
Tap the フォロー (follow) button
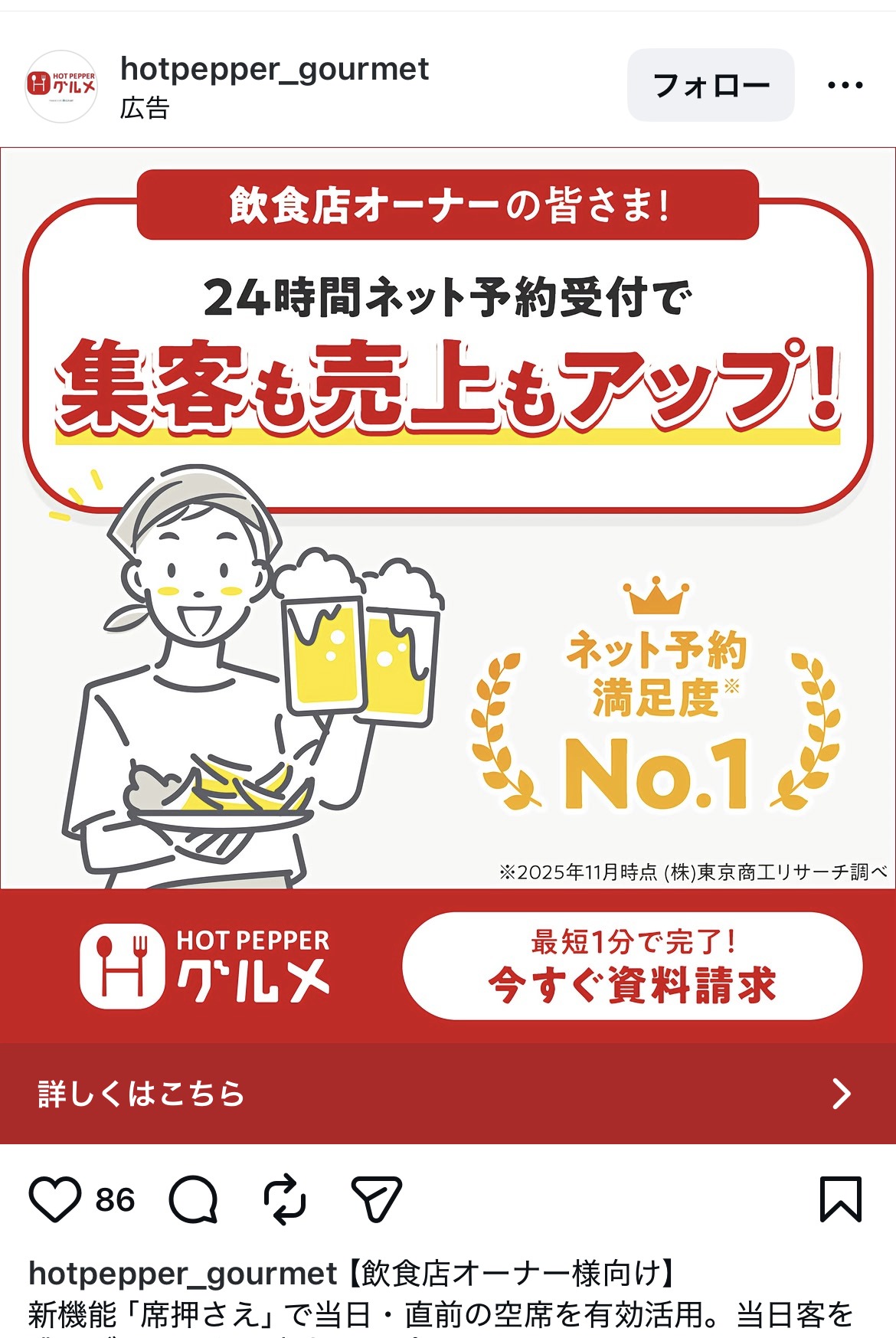click(x=710, y=85)
